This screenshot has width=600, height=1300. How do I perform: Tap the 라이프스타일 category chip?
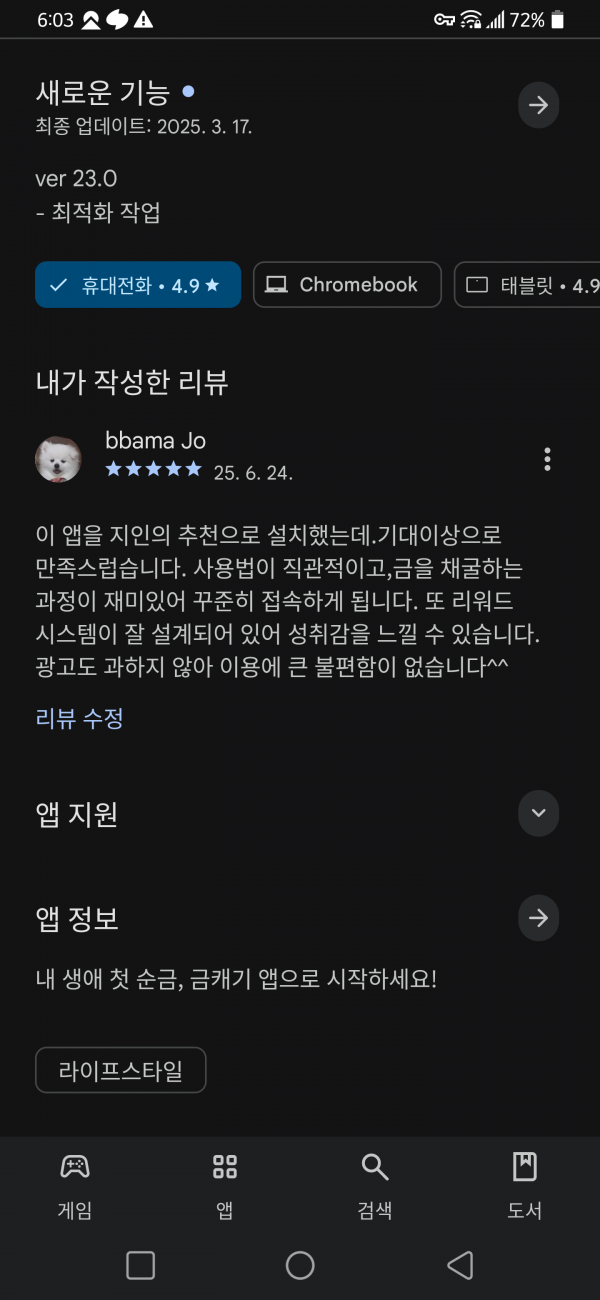click(x=121, y=1071)
